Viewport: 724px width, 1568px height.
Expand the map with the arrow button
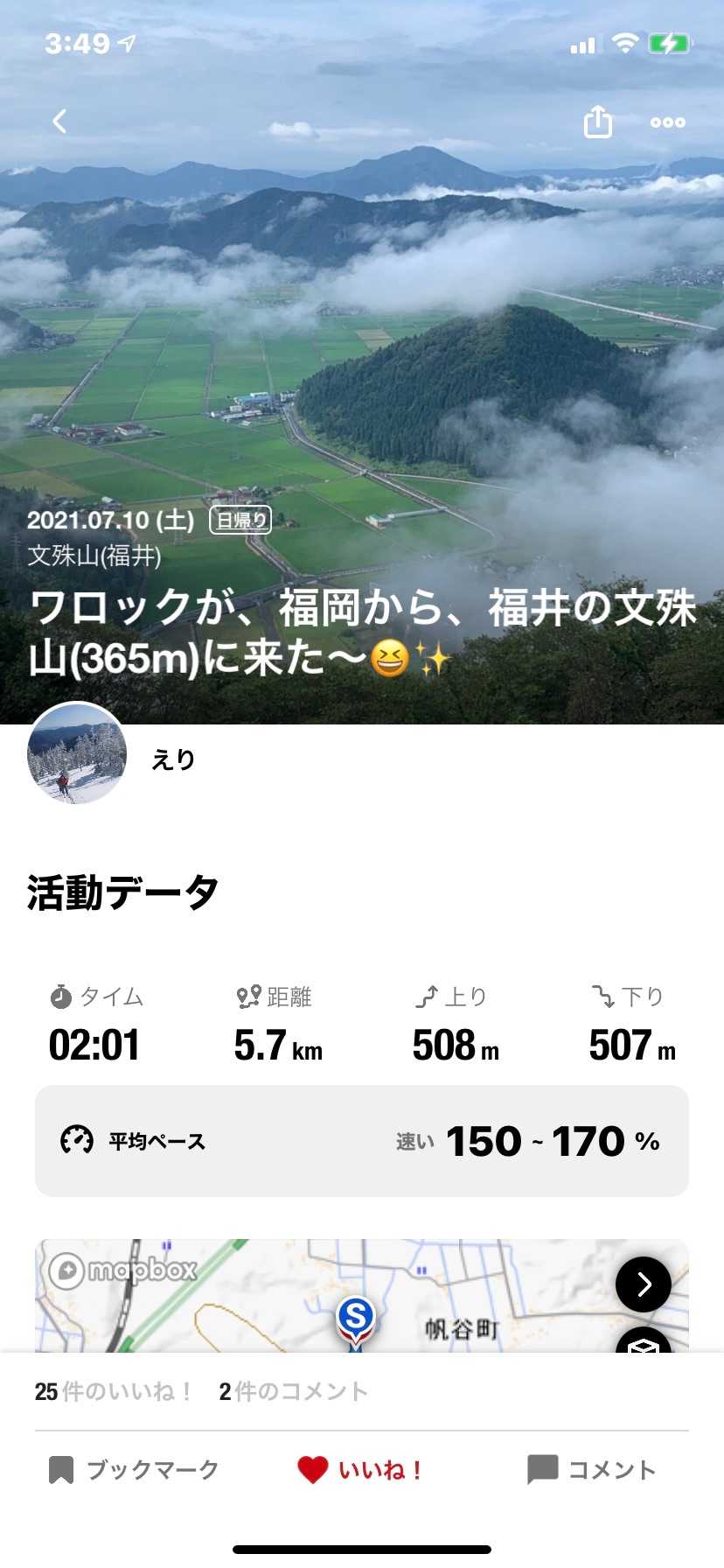coord(644,1284)
